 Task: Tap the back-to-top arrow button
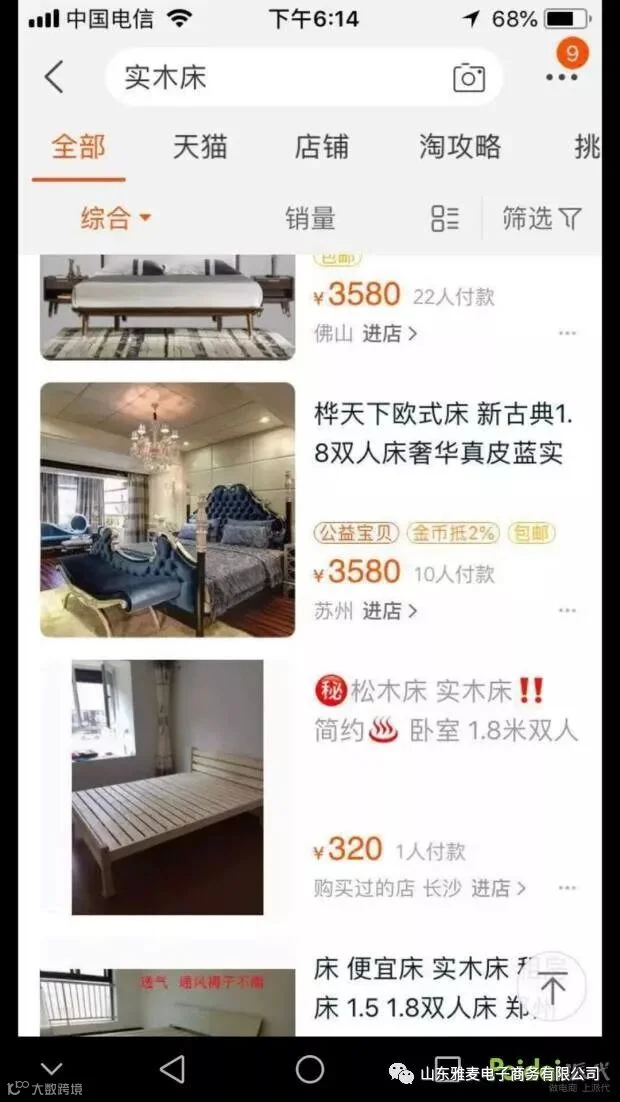(553, 987)
